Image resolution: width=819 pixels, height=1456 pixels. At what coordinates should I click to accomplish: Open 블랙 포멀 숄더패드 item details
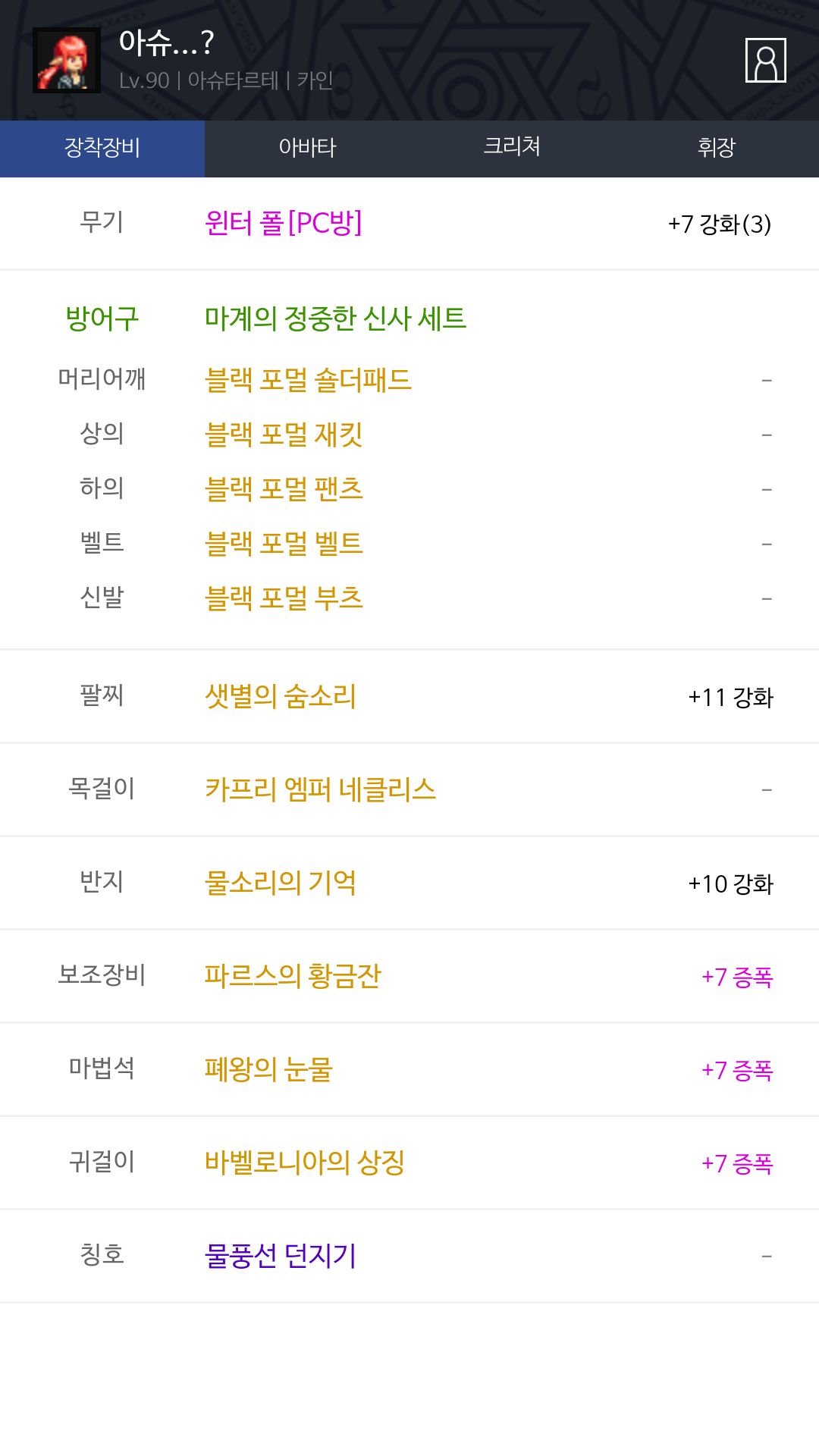pos(308,379)
